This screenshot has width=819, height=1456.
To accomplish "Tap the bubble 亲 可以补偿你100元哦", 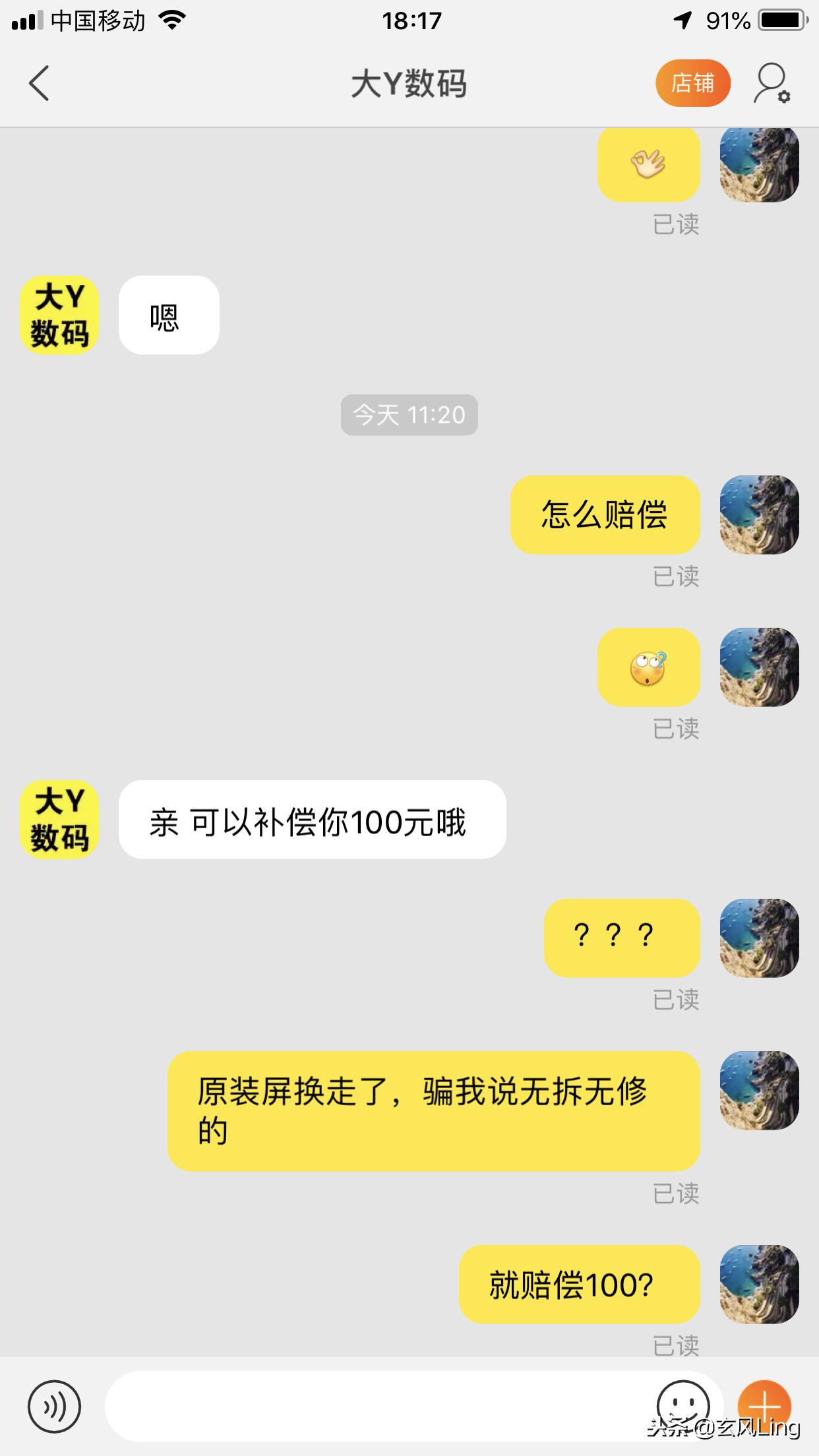I will coord(312,820).
